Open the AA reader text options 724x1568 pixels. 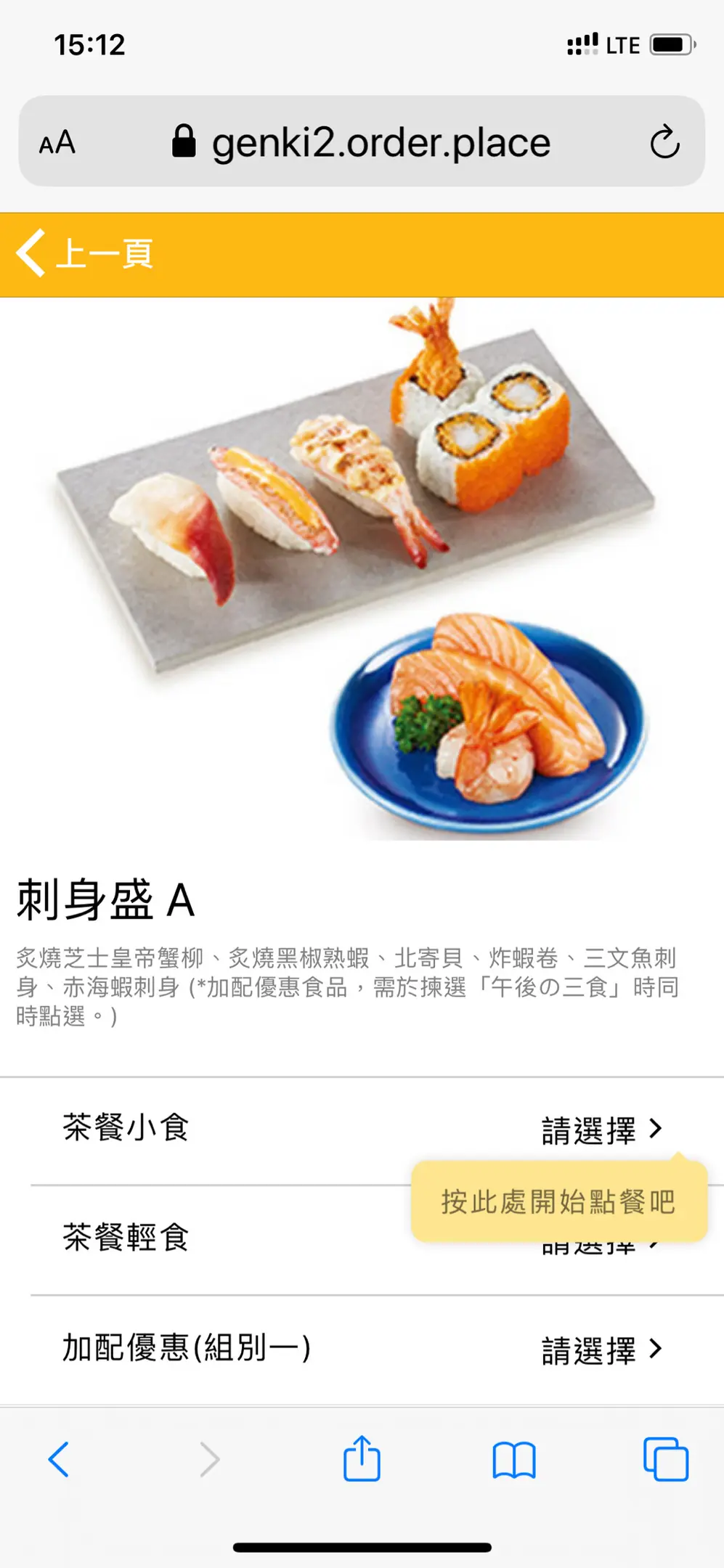click(57, 142)
